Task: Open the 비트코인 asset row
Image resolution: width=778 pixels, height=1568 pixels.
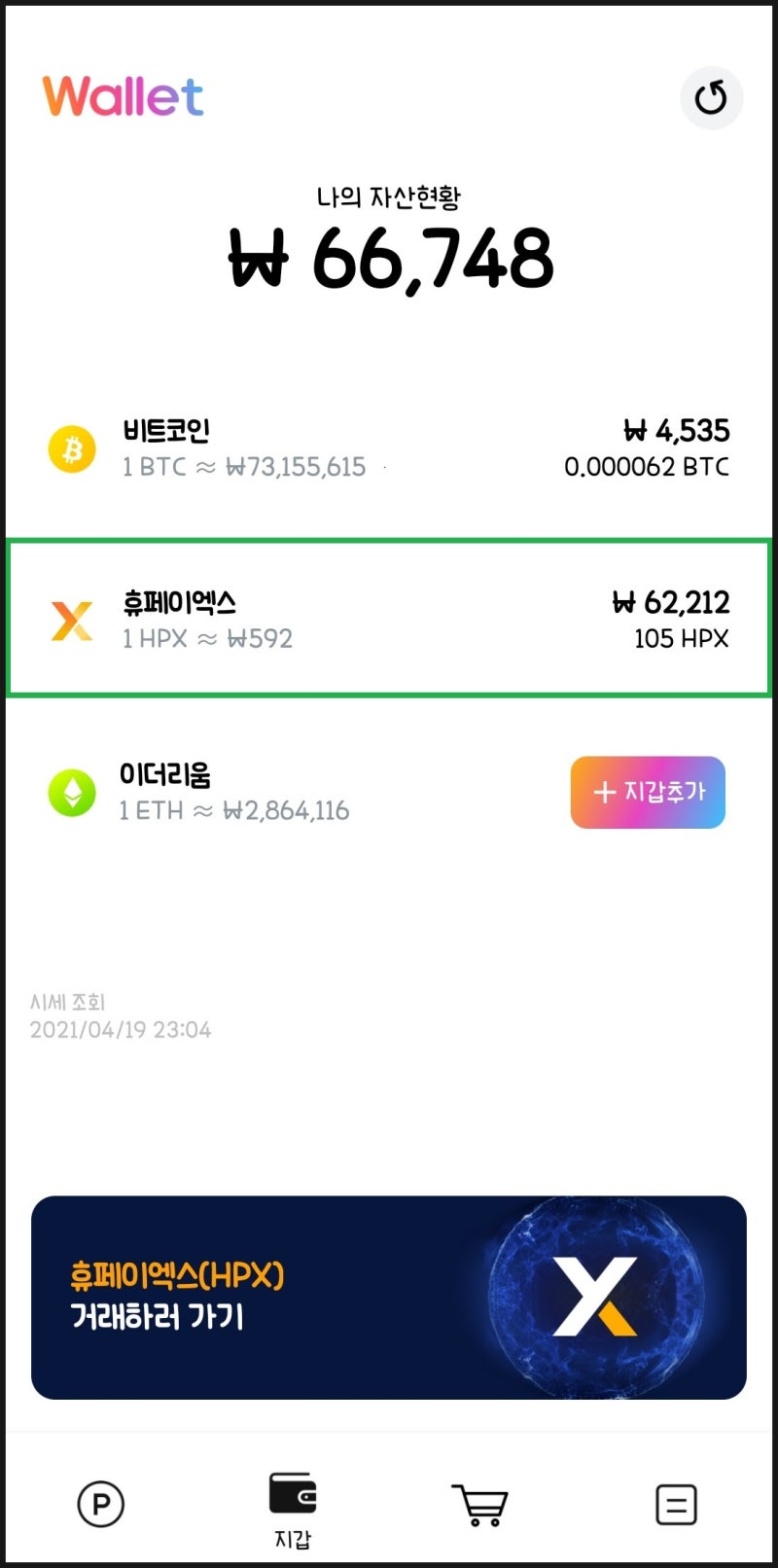Action: click(x=389, y=448)
